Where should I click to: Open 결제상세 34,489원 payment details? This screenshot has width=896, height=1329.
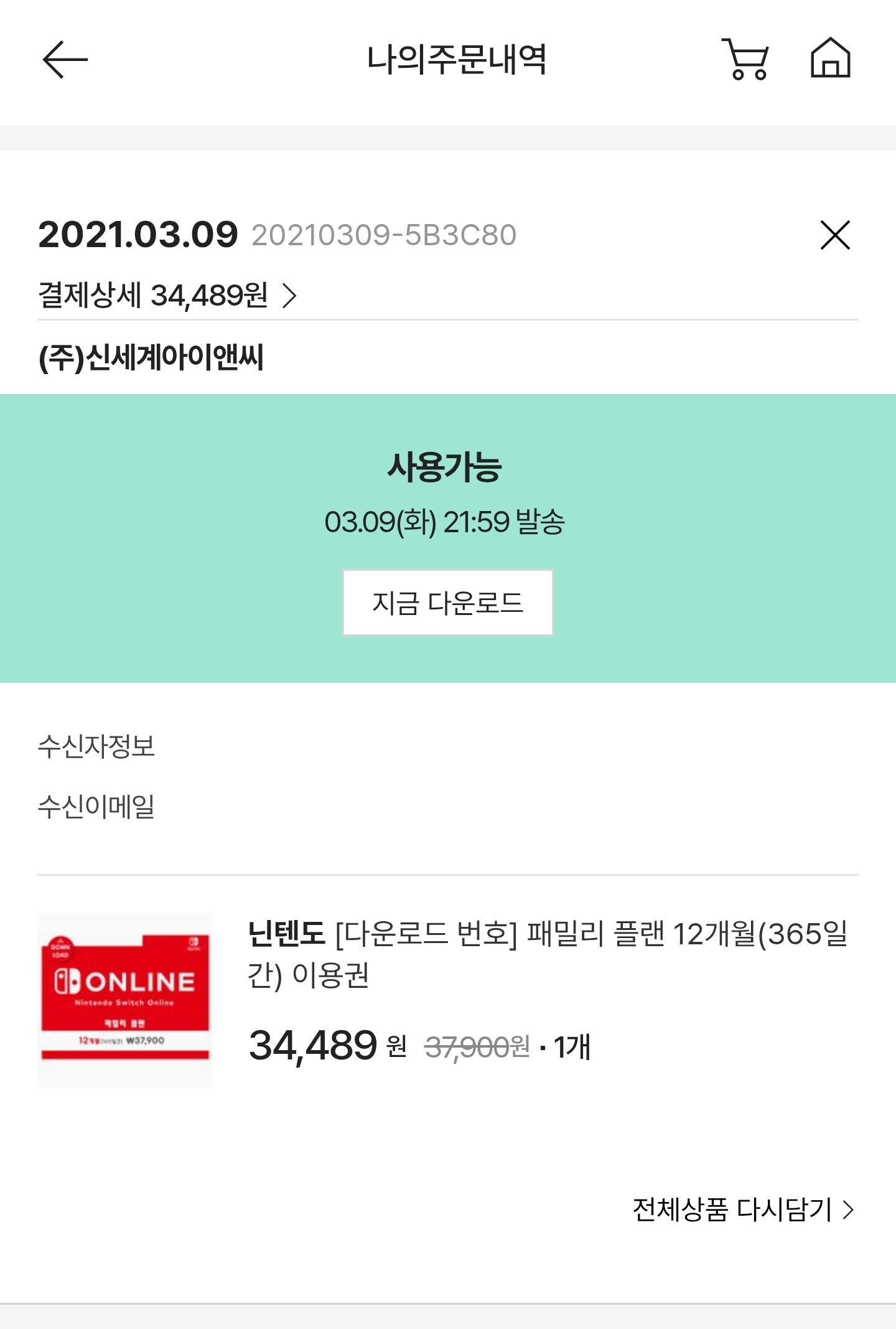click(167, 296)
